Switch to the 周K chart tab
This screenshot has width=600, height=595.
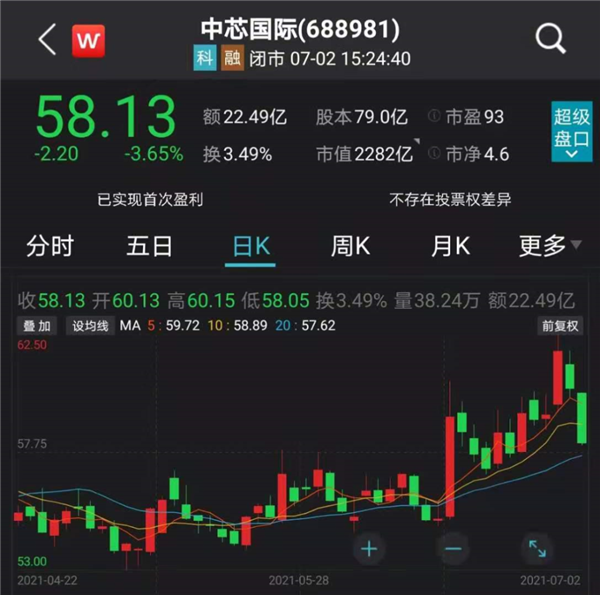351,247
